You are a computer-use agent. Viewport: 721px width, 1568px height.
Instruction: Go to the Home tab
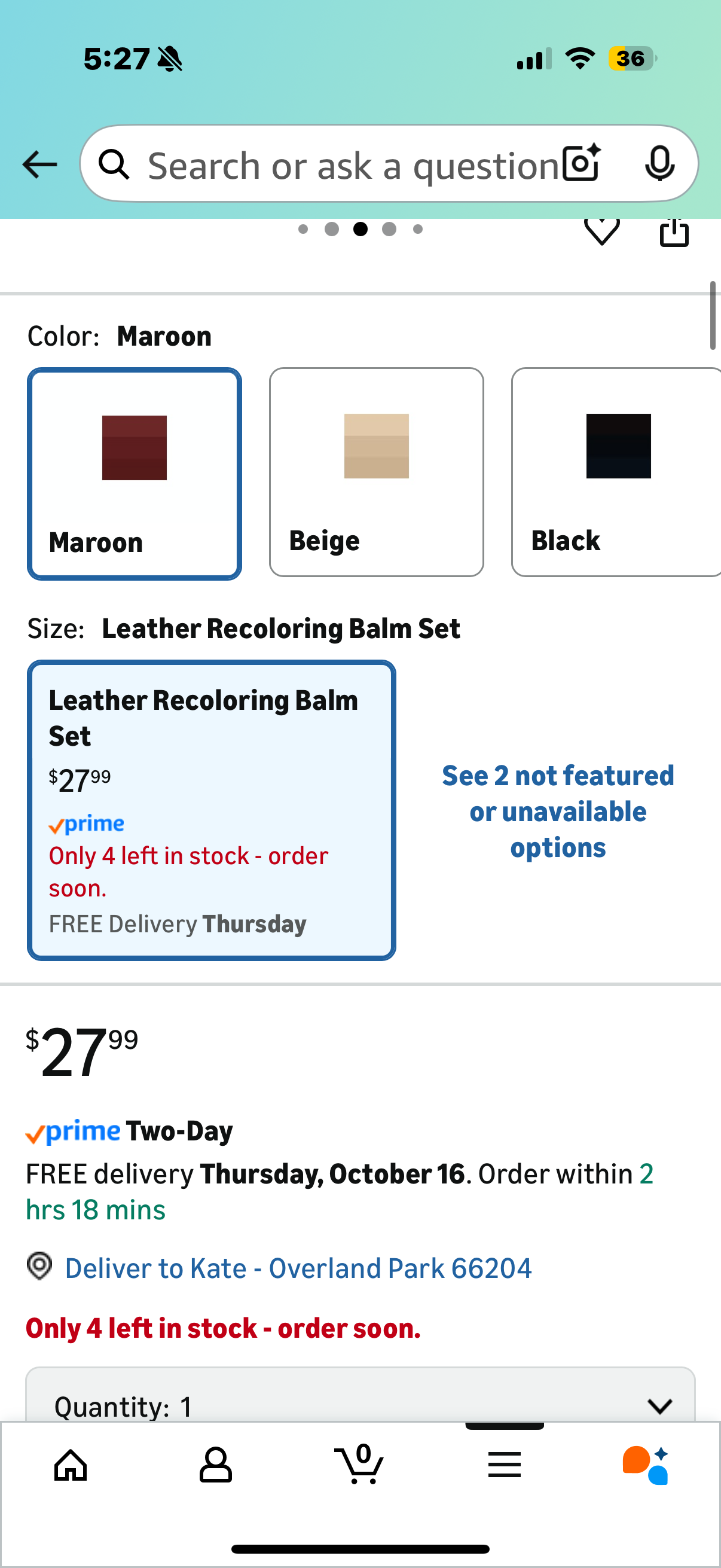tap(71, 1465)
